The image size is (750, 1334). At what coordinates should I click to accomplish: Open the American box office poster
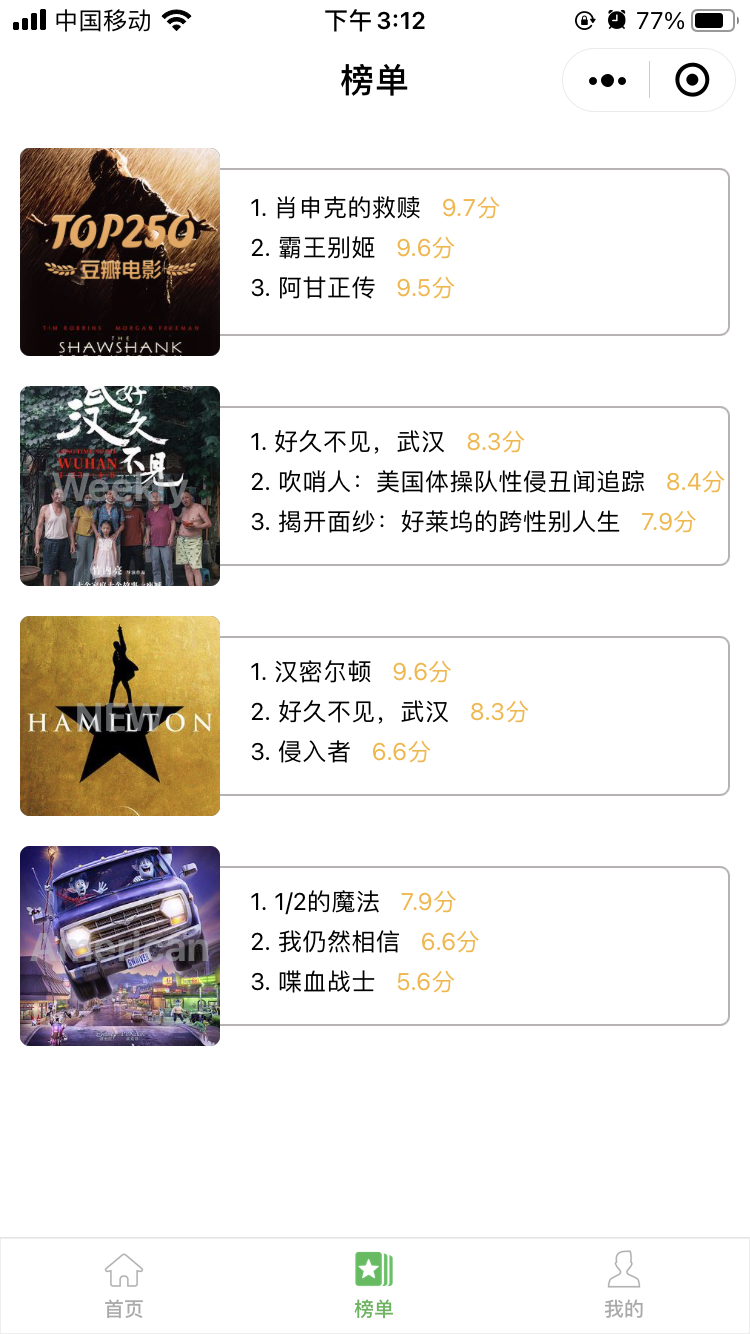120,946
